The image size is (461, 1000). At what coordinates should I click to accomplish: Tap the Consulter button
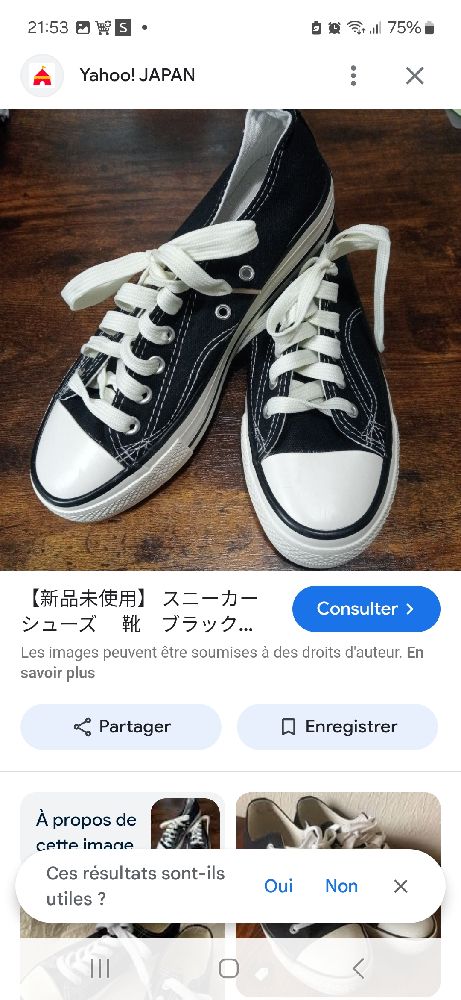click(366, 608)
